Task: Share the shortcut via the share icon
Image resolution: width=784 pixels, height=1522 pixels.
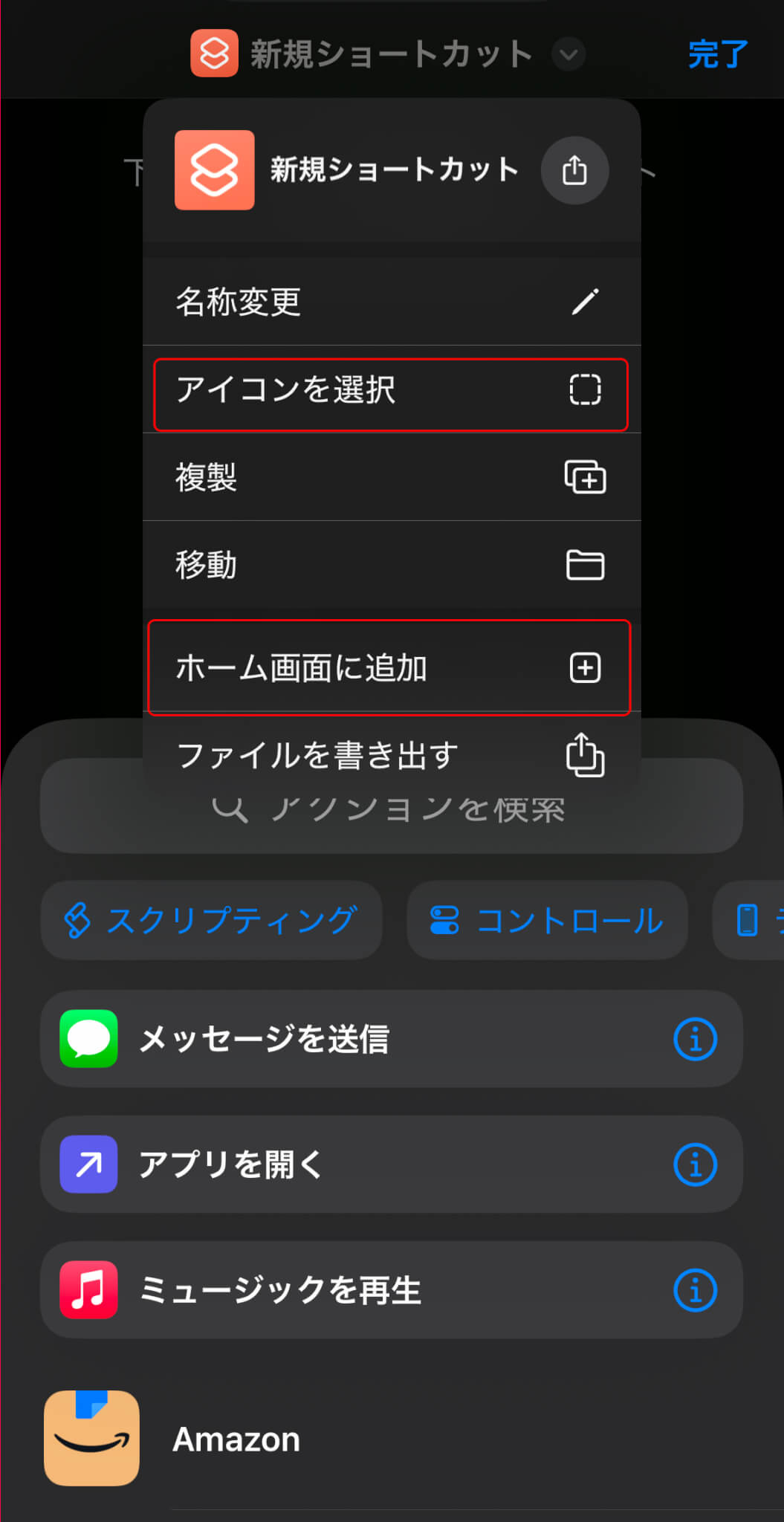Action: tap(574, 170)
